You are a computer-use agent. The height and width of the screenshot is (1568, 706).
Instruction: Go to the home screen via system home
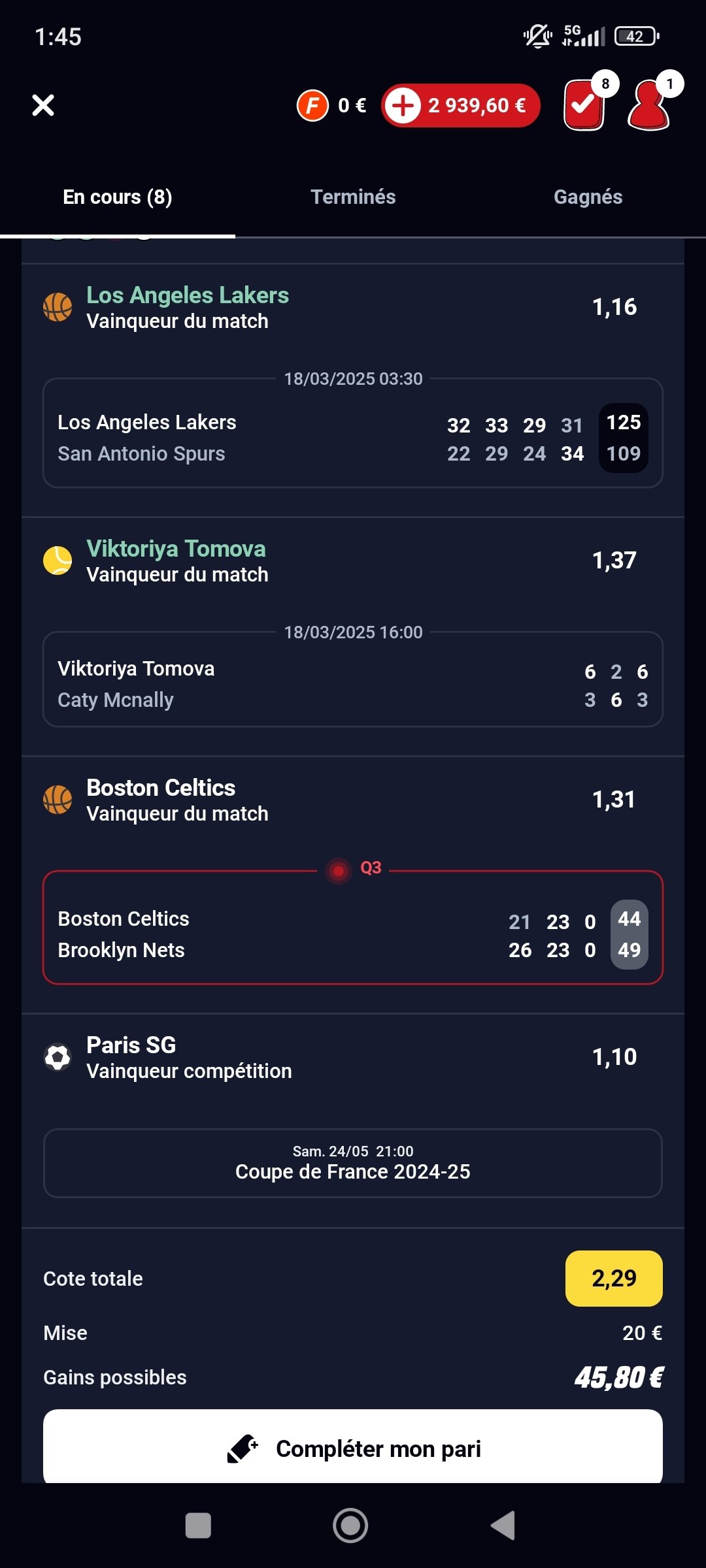(x=350, y=1526)
